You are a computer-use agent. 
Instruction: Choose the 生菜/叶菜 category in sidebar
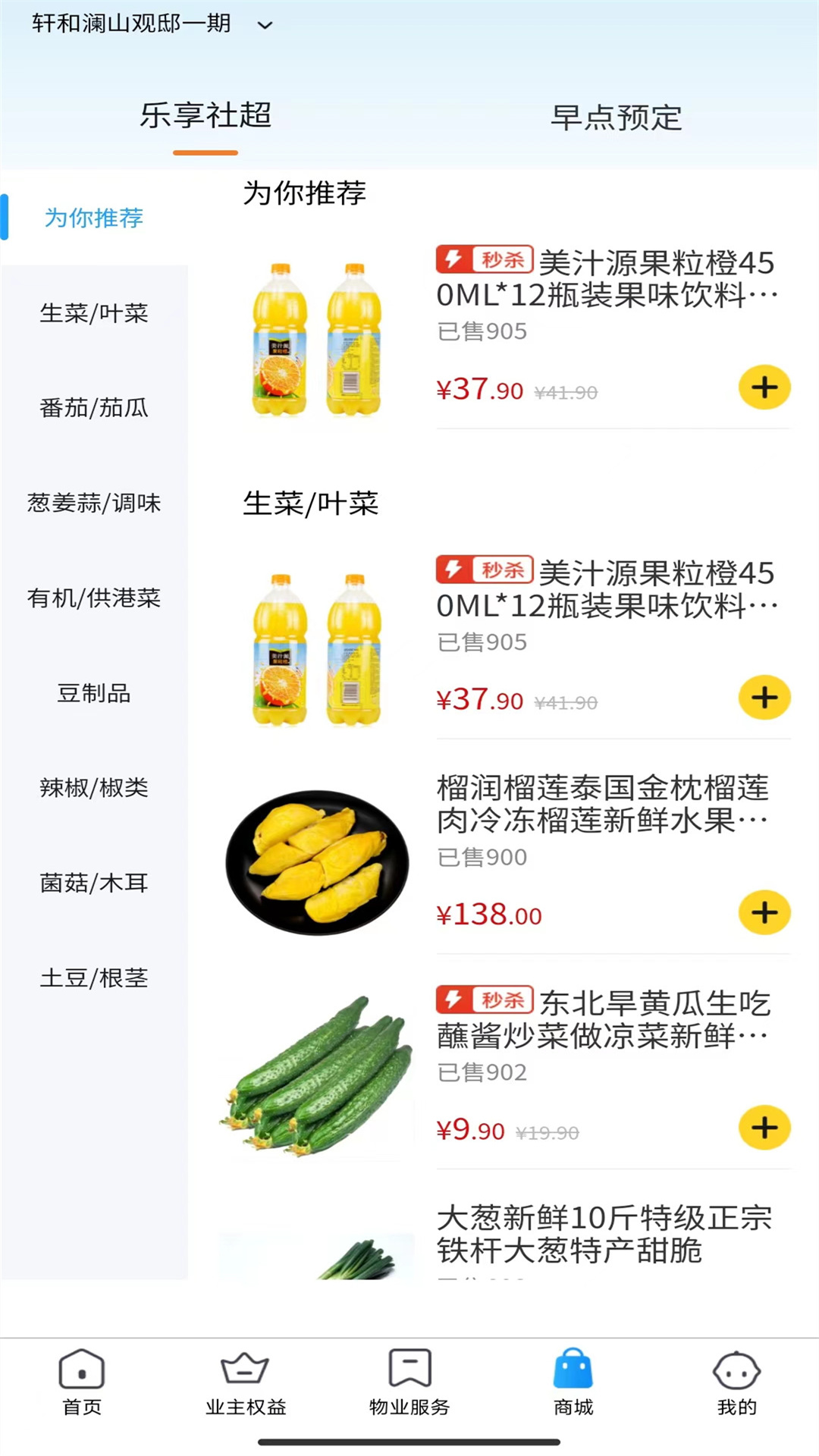94,313
